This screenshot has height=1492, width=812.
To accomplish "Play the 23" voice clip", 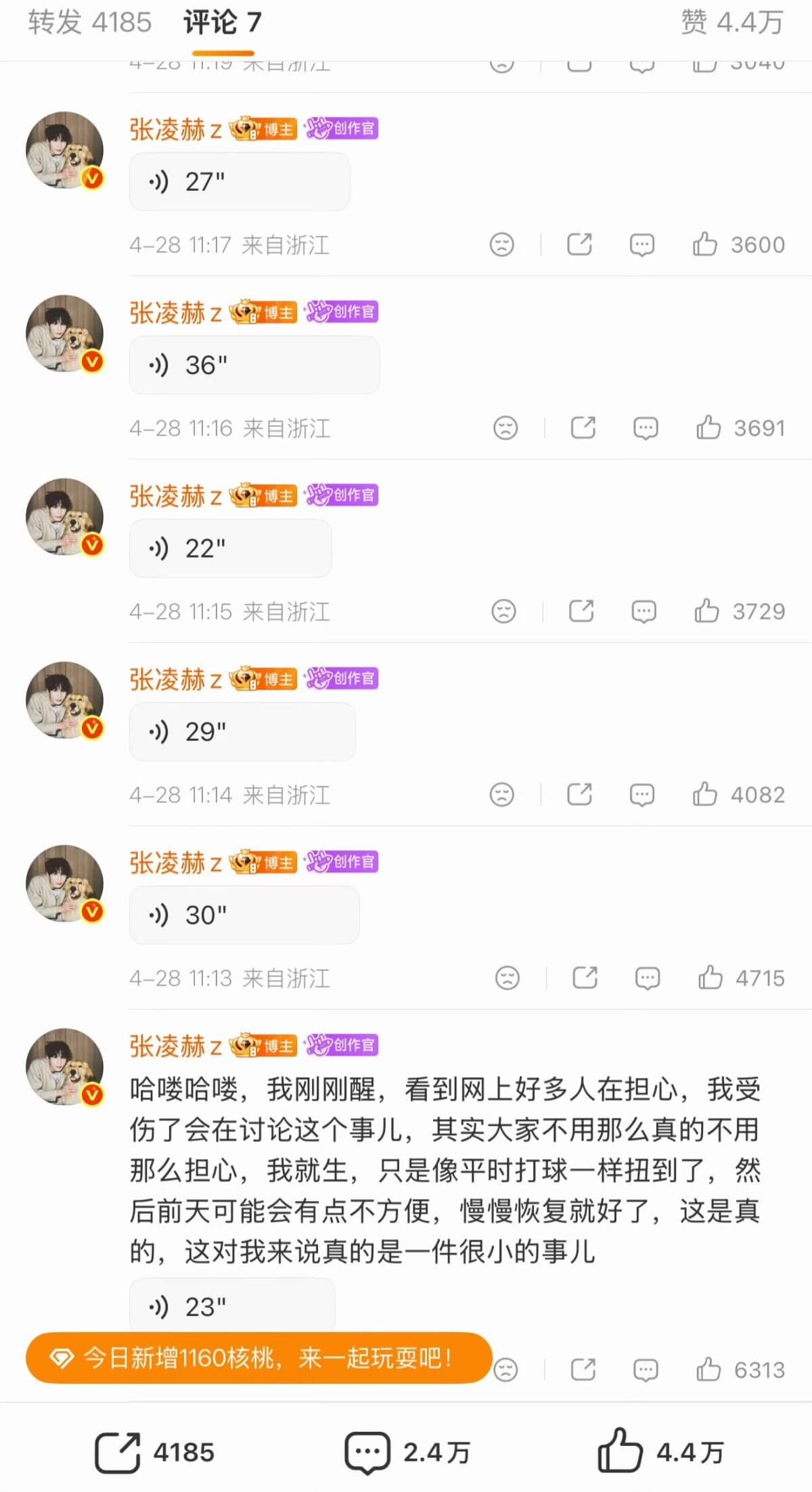I will point(231,1307).
